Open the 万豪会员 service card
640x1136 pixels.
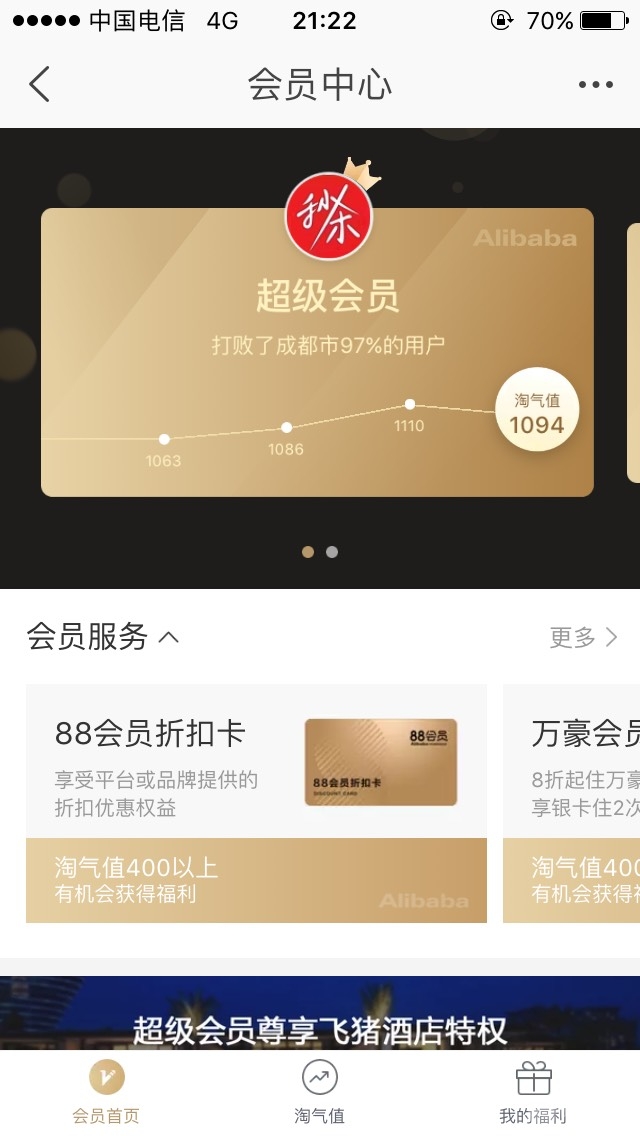point(572,802)
